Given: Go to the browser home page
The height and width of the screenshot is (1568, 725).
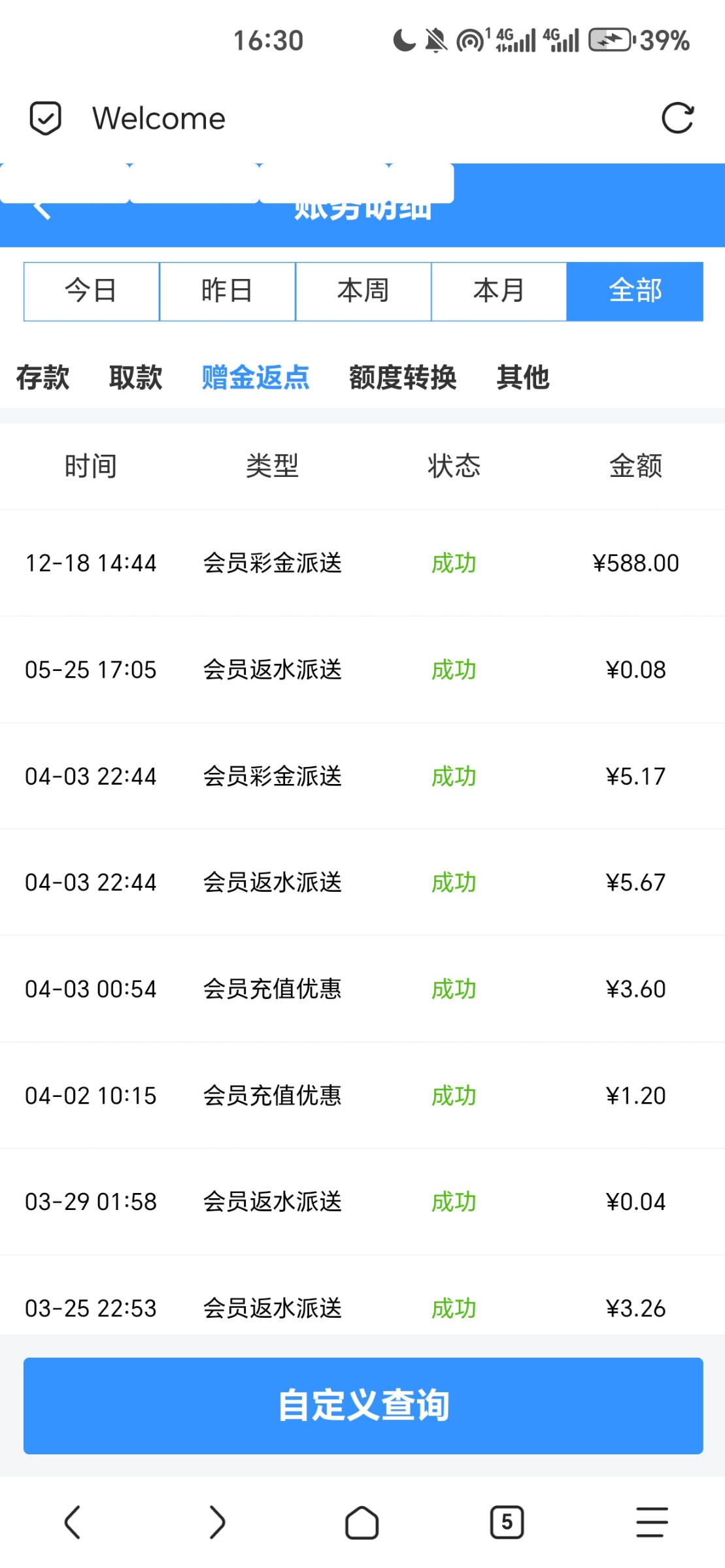Looking at the screenshot, I should tap(362, 1522).
